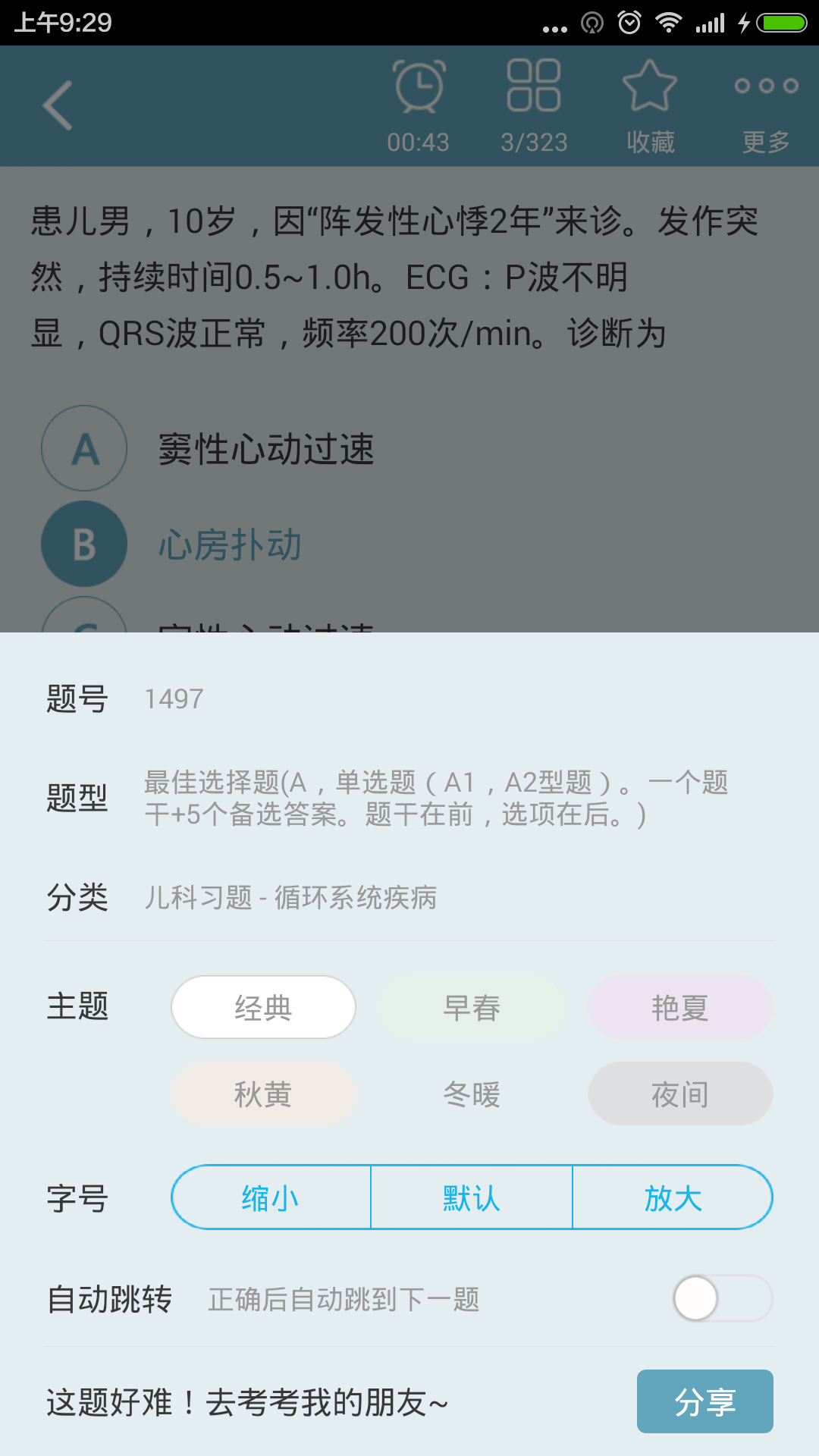Tap 放大 to enlarge font size

coord(673,1197)
